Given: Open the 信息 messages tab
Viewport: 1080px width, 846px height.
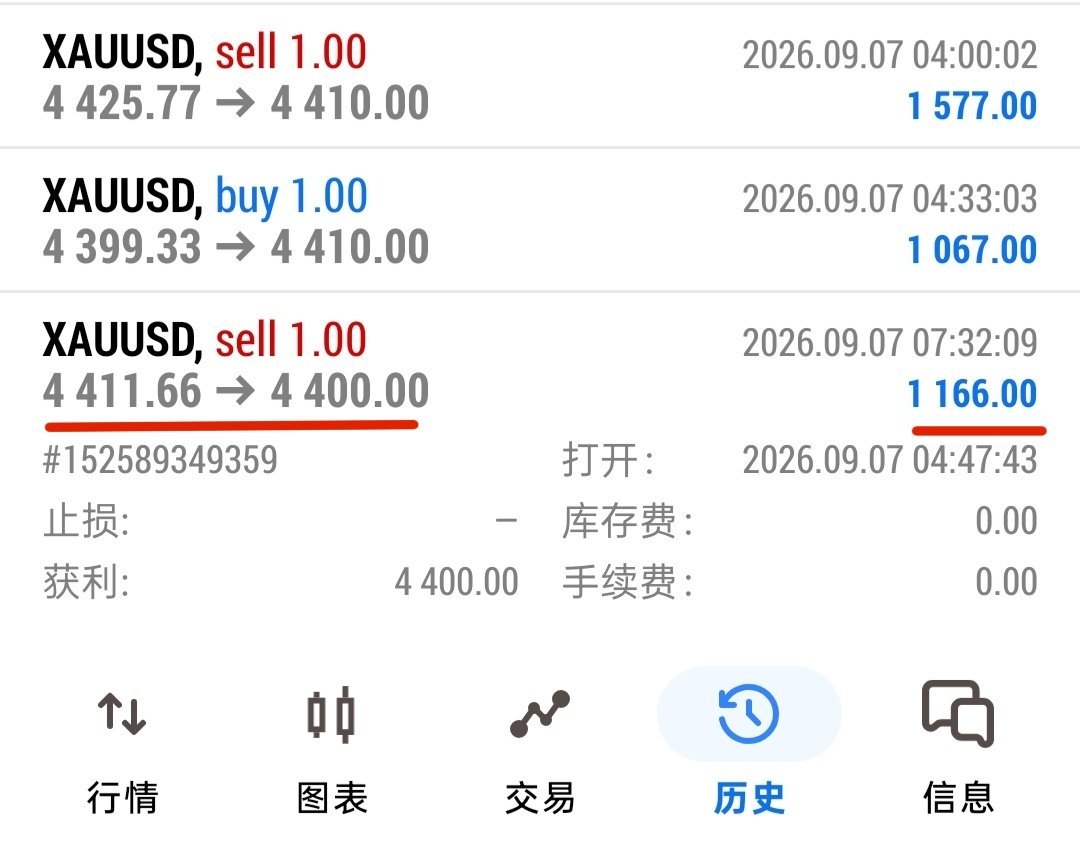Looking at the screenshot, I should [x=958, y=751].
